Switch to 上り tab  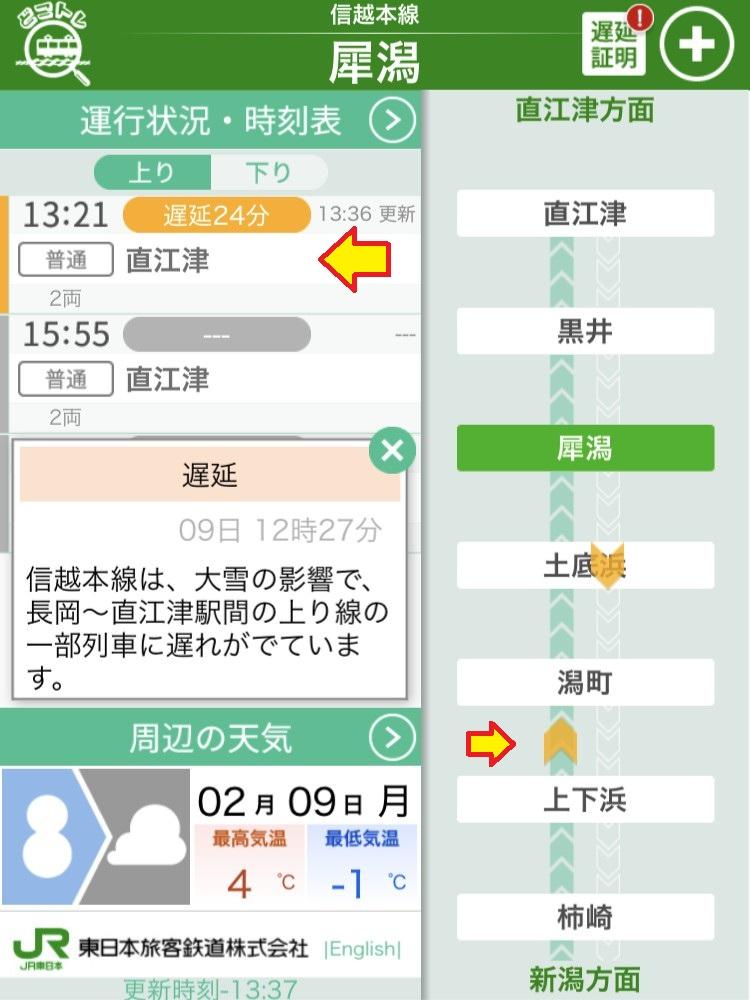pos(152,172)
